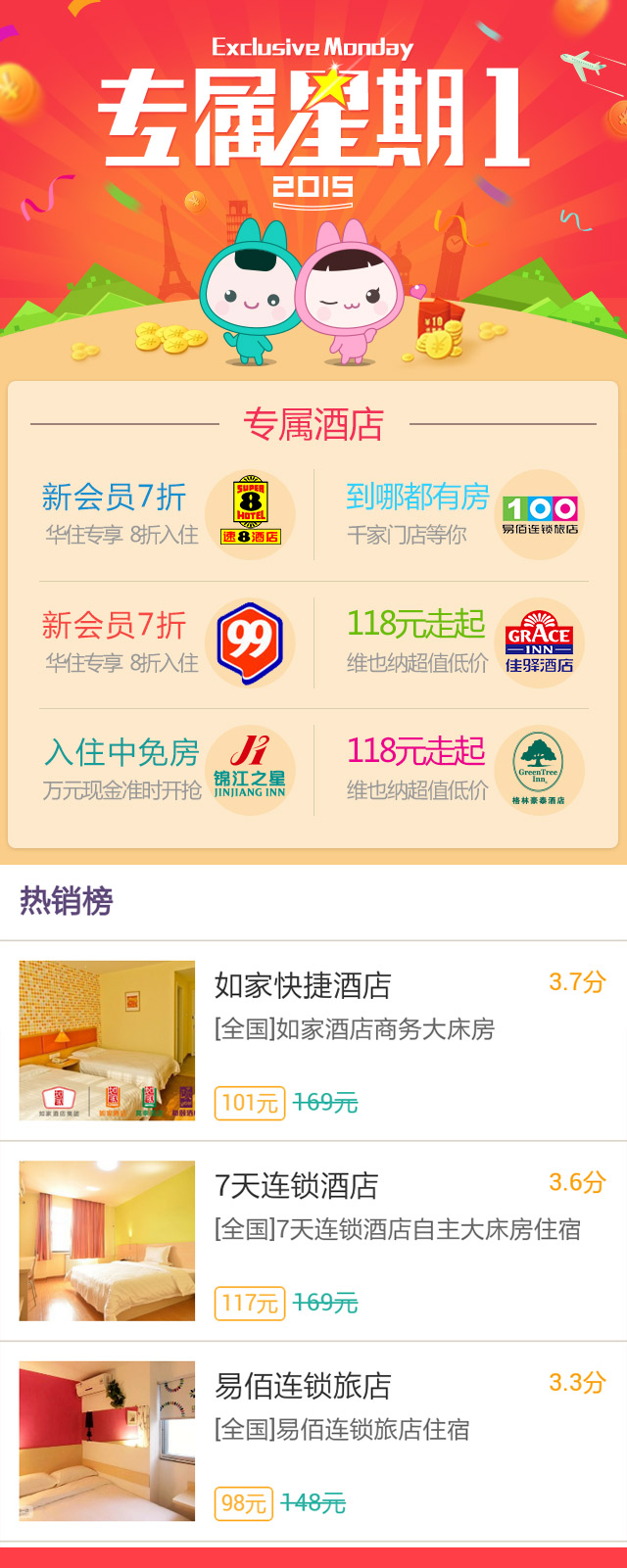Image resolution: width=627 pixels, height=1568 pixels.
Task: Open the Super 8 hotel promo tile
Action: 167,514
